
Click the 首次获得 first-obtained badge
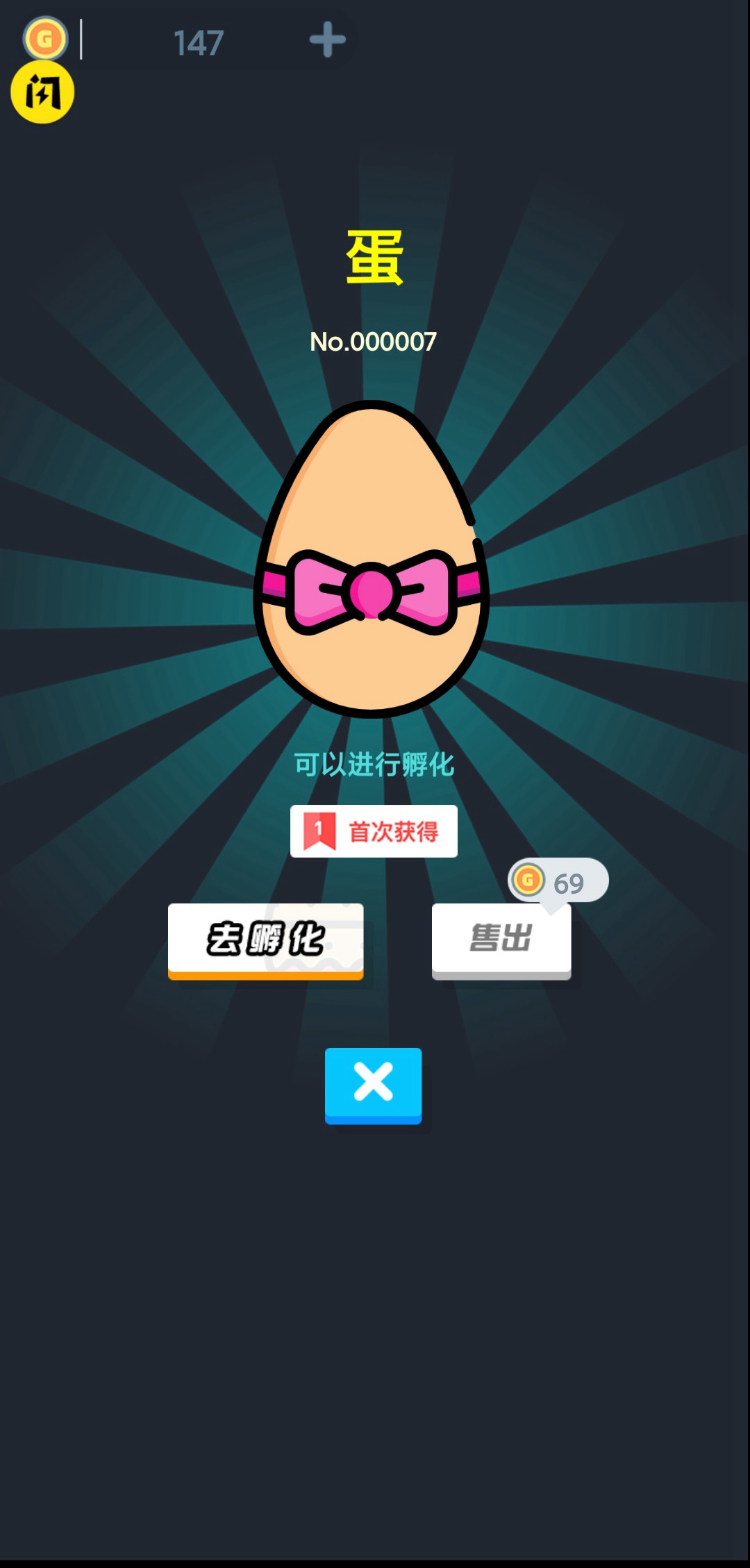pos(374,831)
